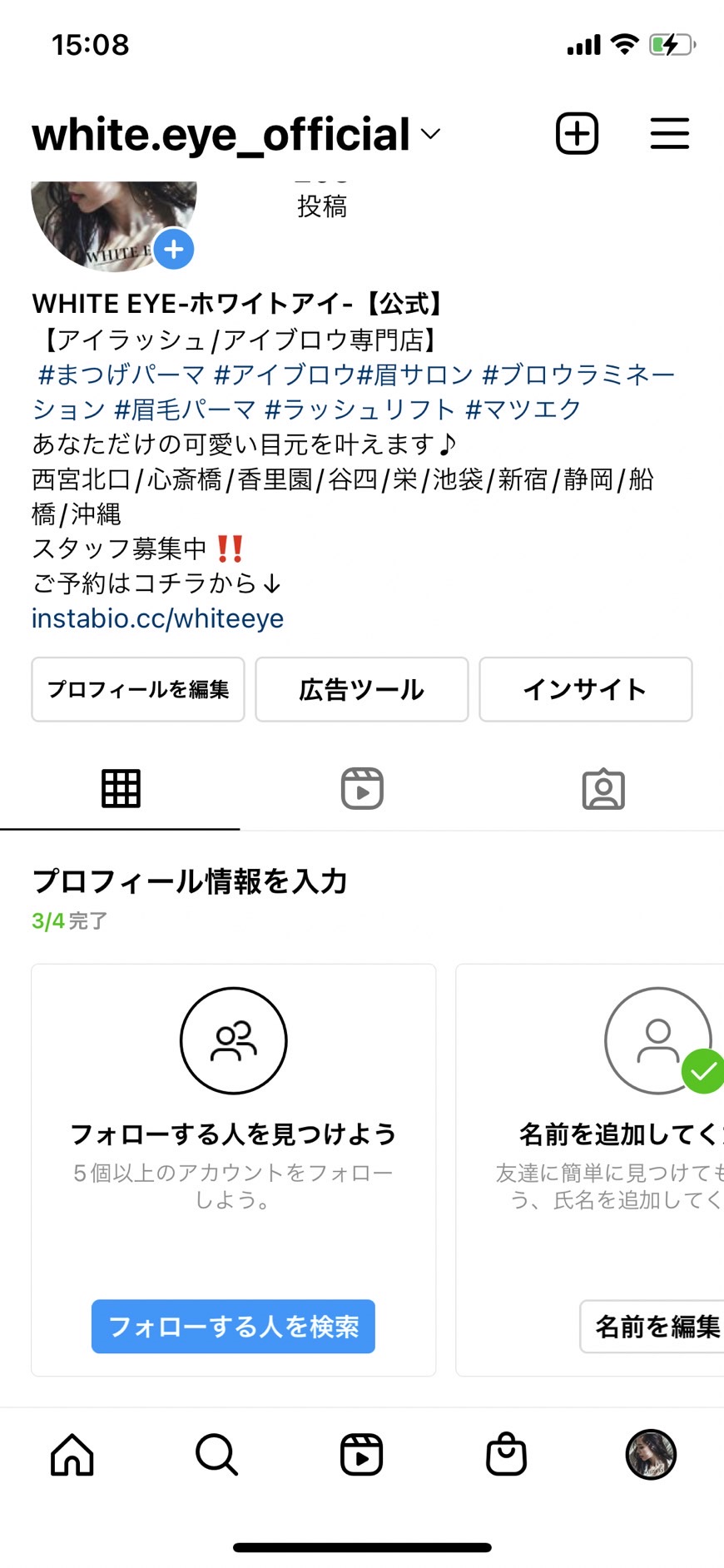Create a new post with plus icon
Screen dimensions: 724x1568
(577, 133)
